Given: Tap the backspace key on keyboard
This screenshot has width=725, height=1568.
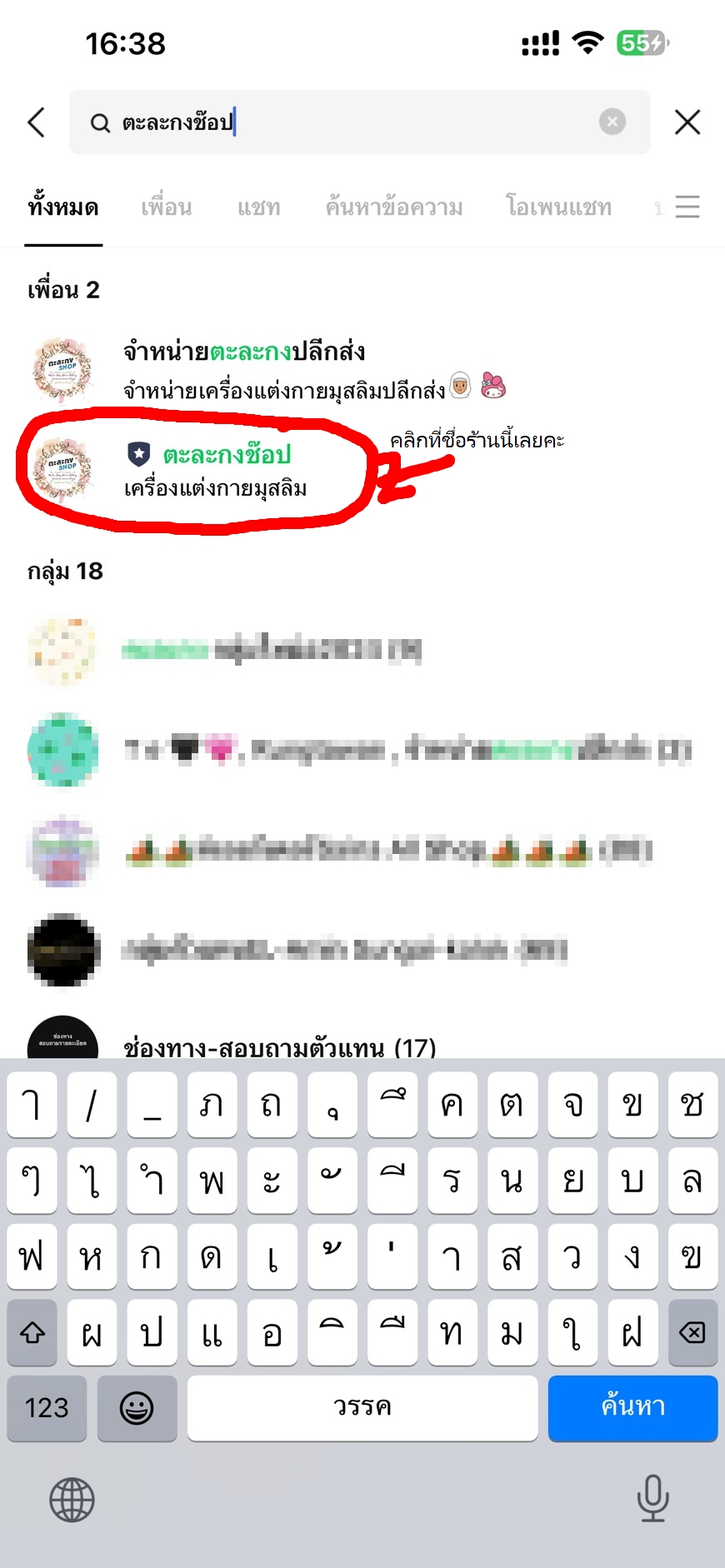Looking at the screenshot, I should (x=692, y=1333).
